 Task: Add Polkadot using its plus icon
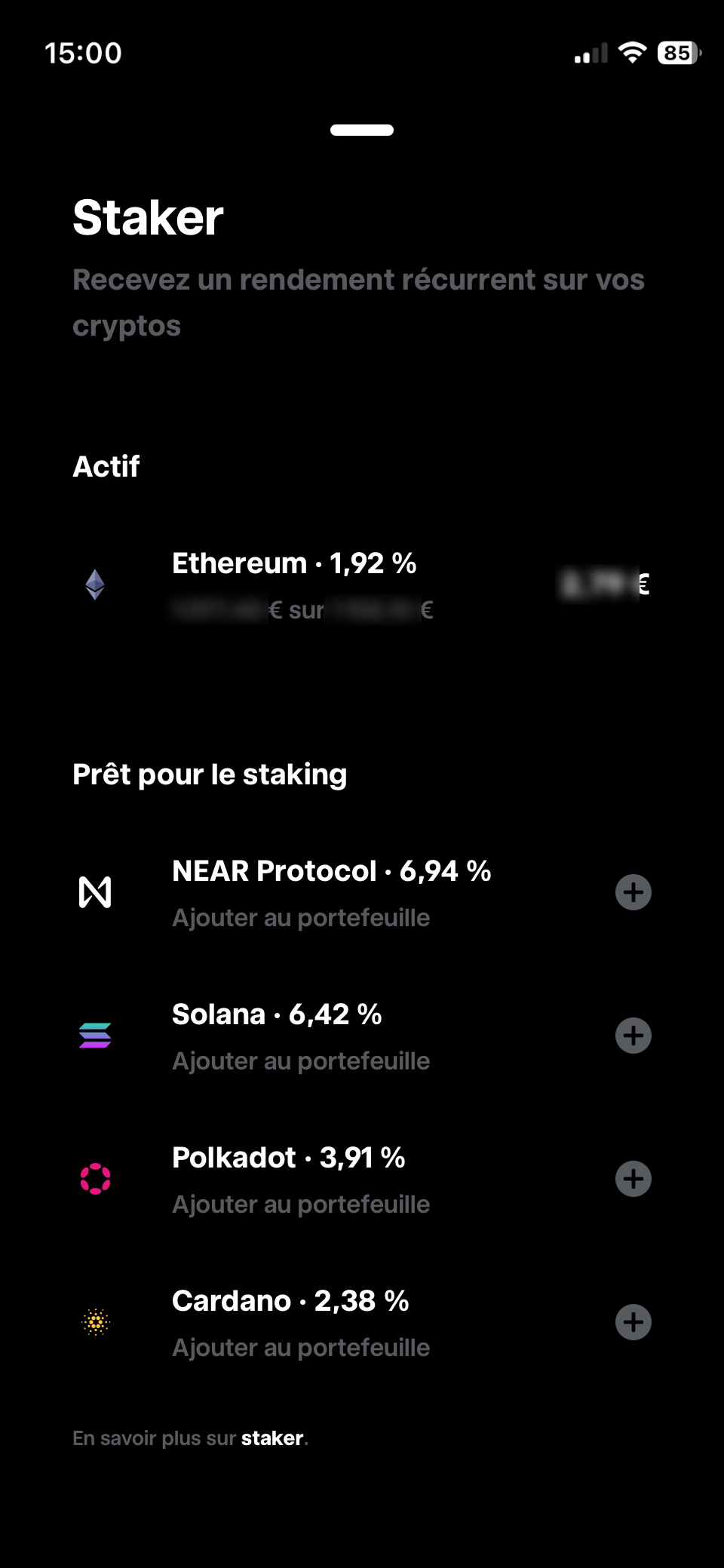[633, 1179]
